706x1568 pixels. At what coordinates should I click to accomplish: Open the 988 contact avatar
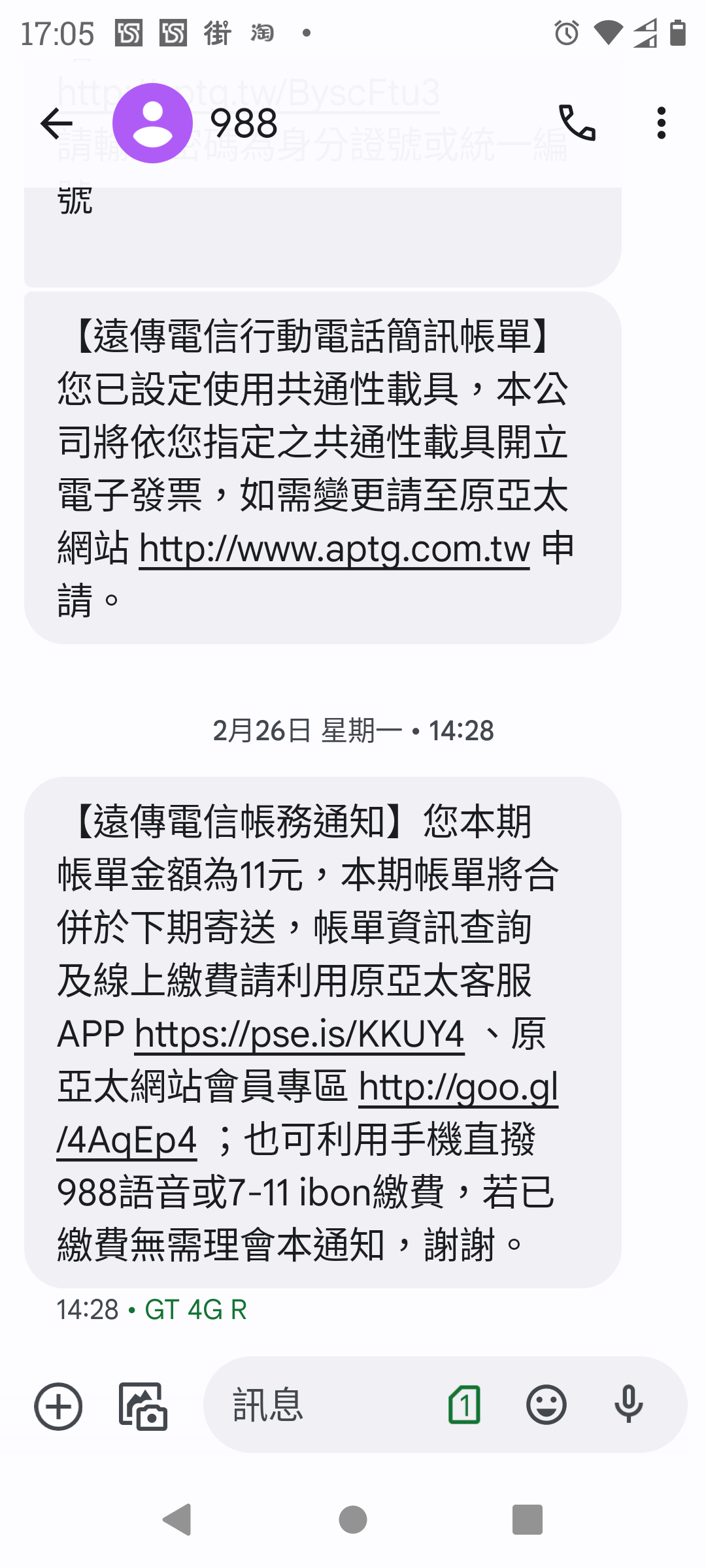(152, 123)
